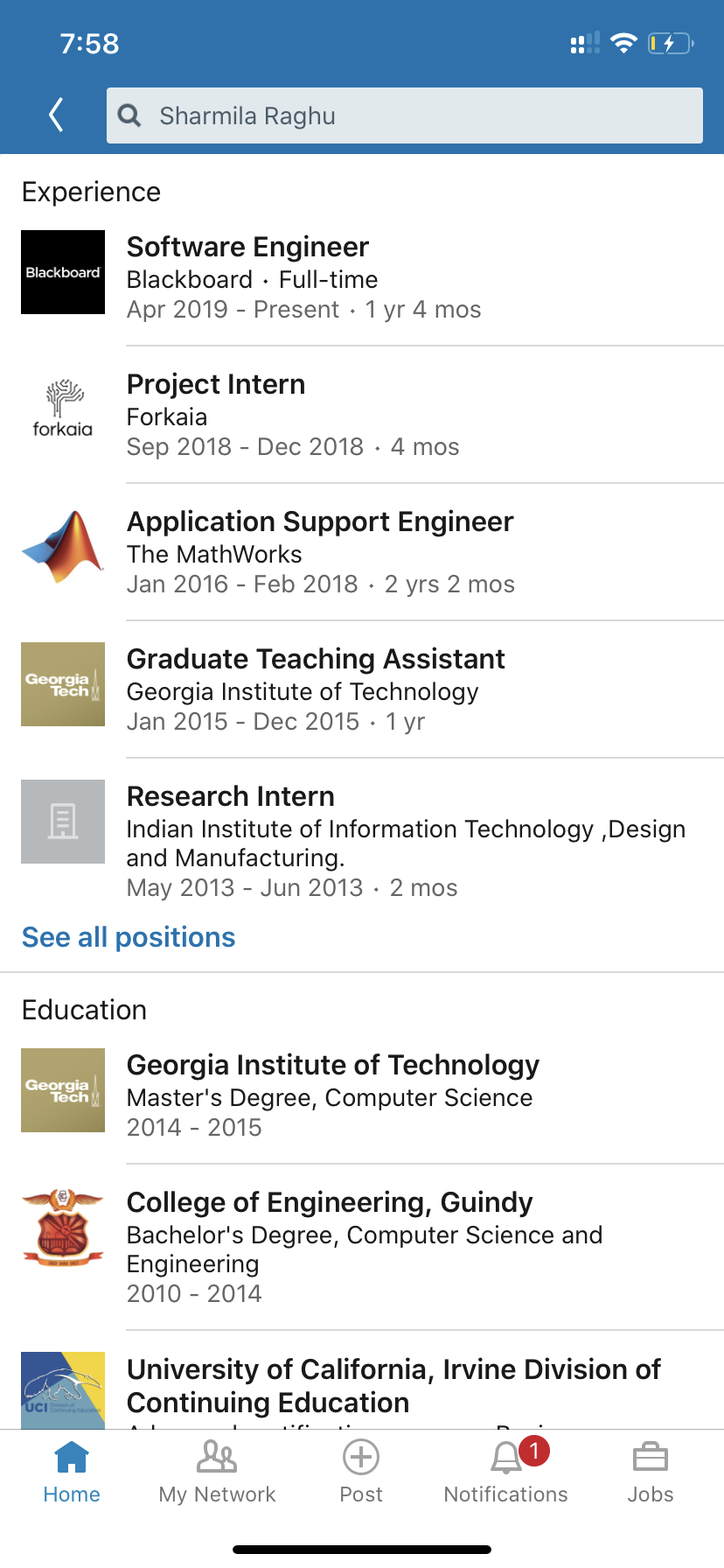This screenshot has width=724, height=1568.
Task: Go back using the arrow icon
Action: [x=57, y=115]
